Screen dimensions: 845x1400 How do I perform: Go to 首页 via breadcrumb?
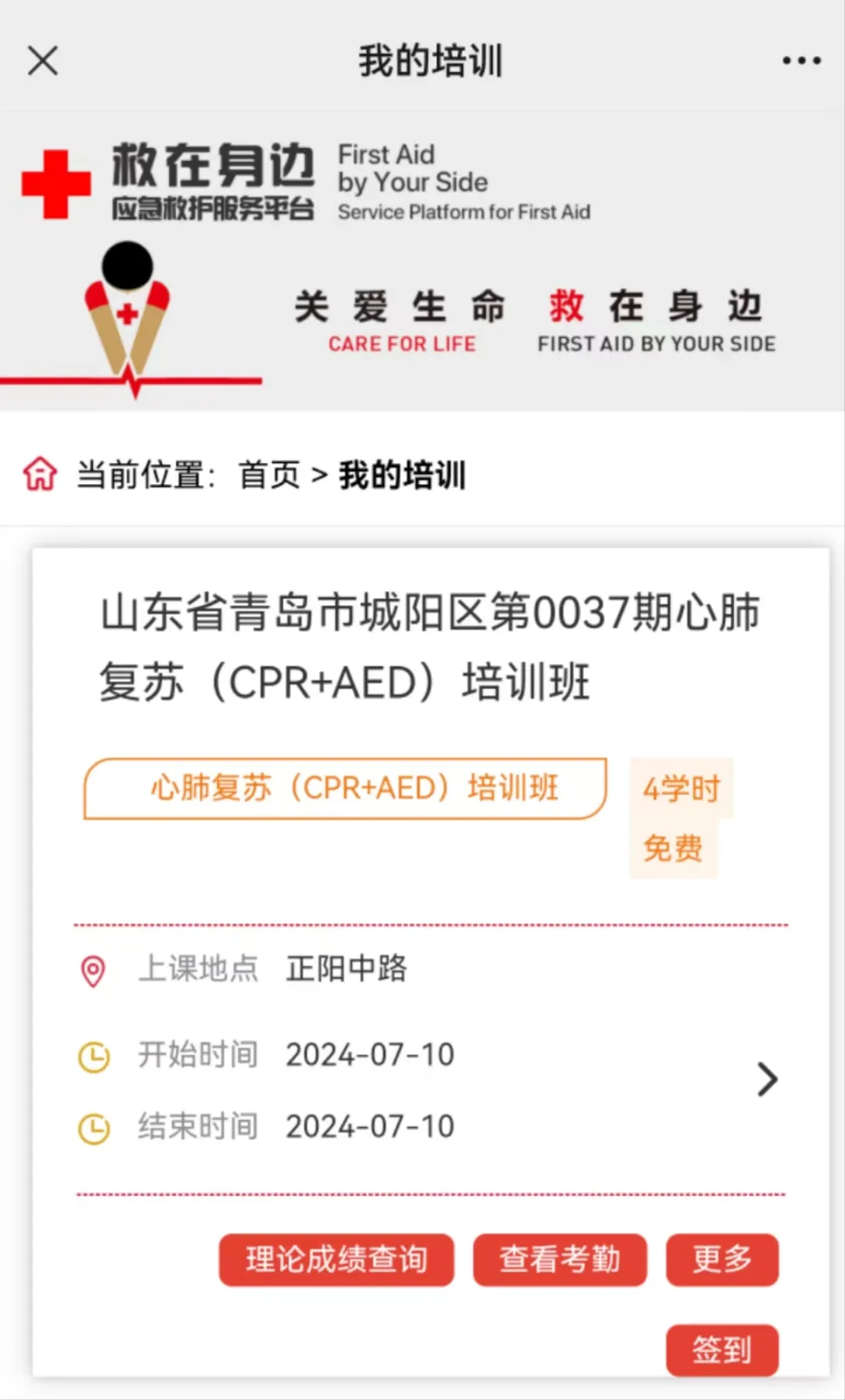[x=269, y=475]
